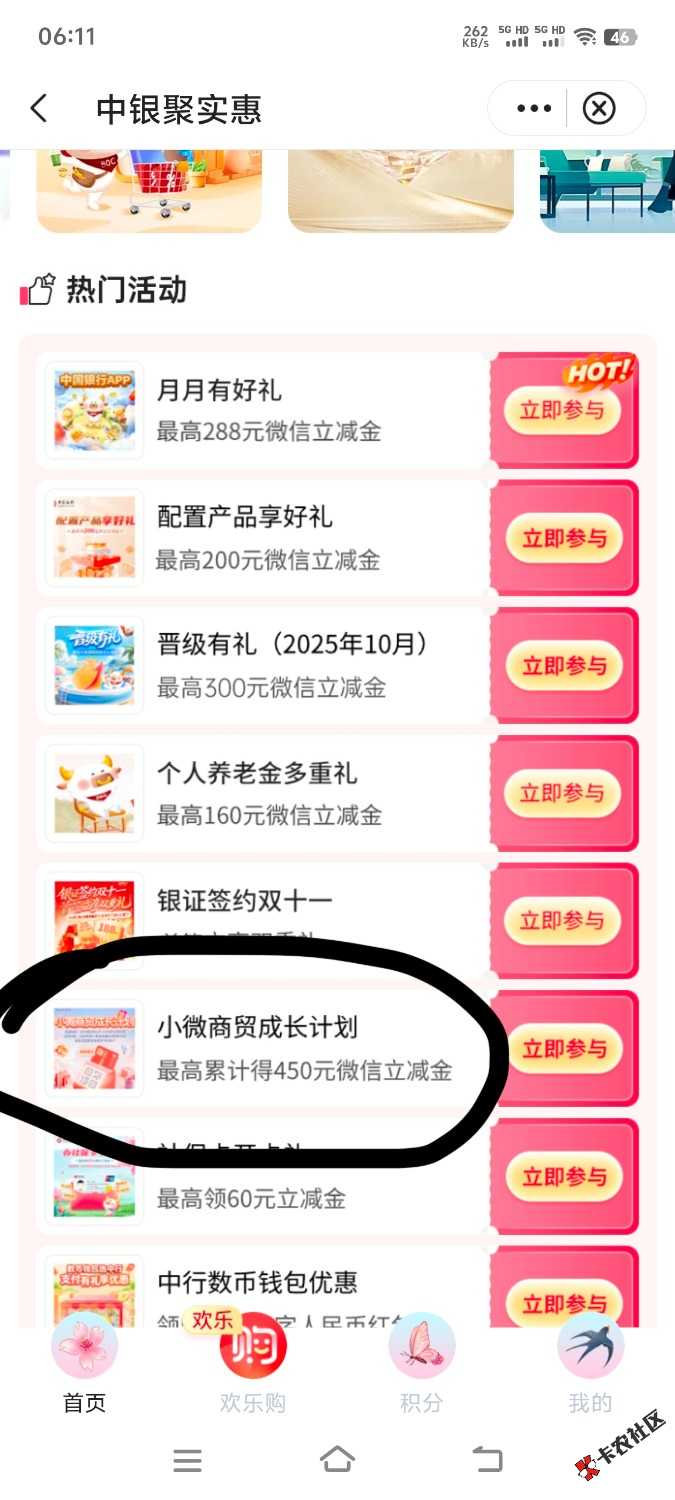Tap 立即参与 for 个人养老金多重礼
The image size is (675, 1500).
point(563,794)
